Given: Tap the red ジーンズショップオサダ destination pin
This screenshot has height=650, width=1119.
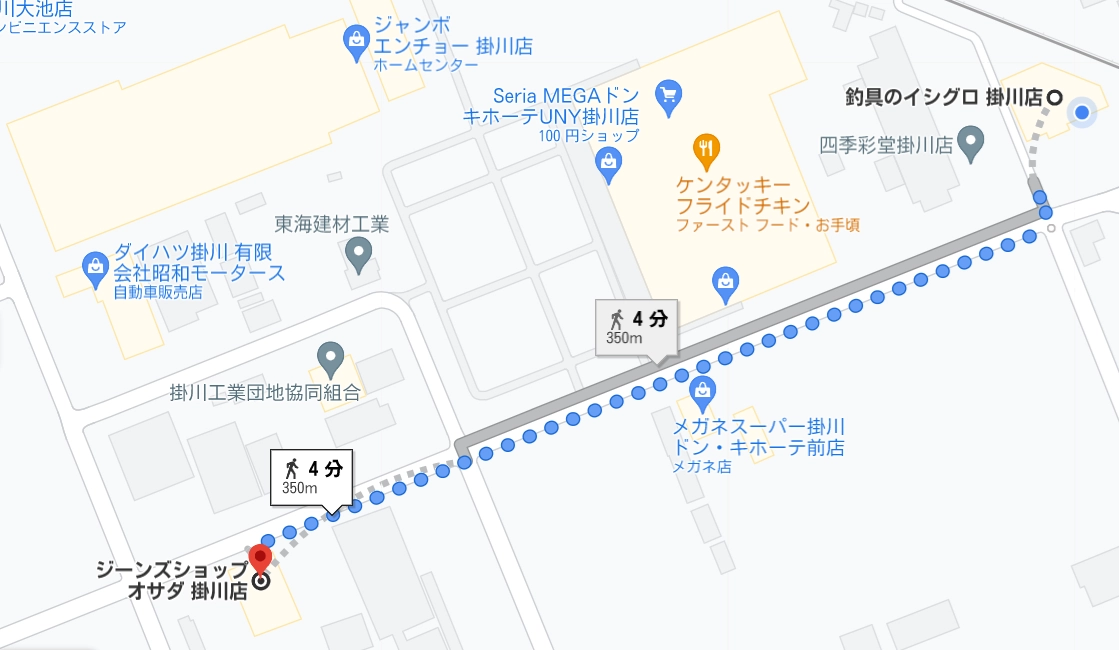Looking at the screenshot, I should [x=260, y=560].
